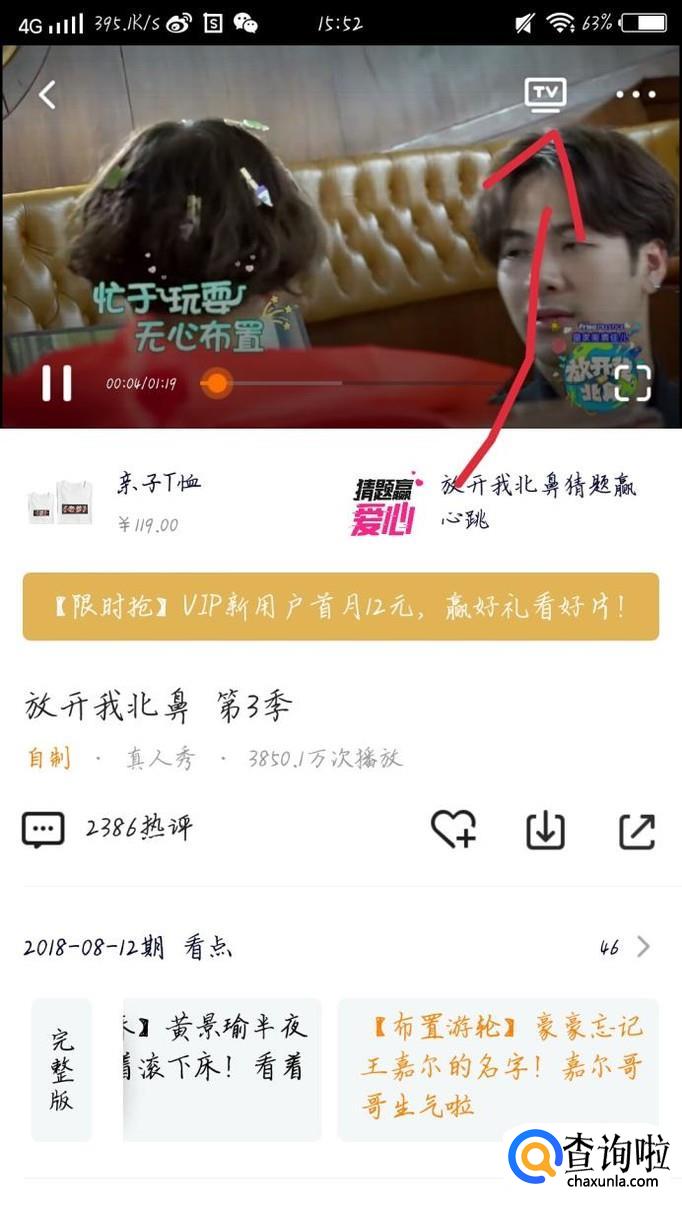This screenshot has height=1212, width=682.
Task: Tap the orange video progress handle
Action: [216, 383]
